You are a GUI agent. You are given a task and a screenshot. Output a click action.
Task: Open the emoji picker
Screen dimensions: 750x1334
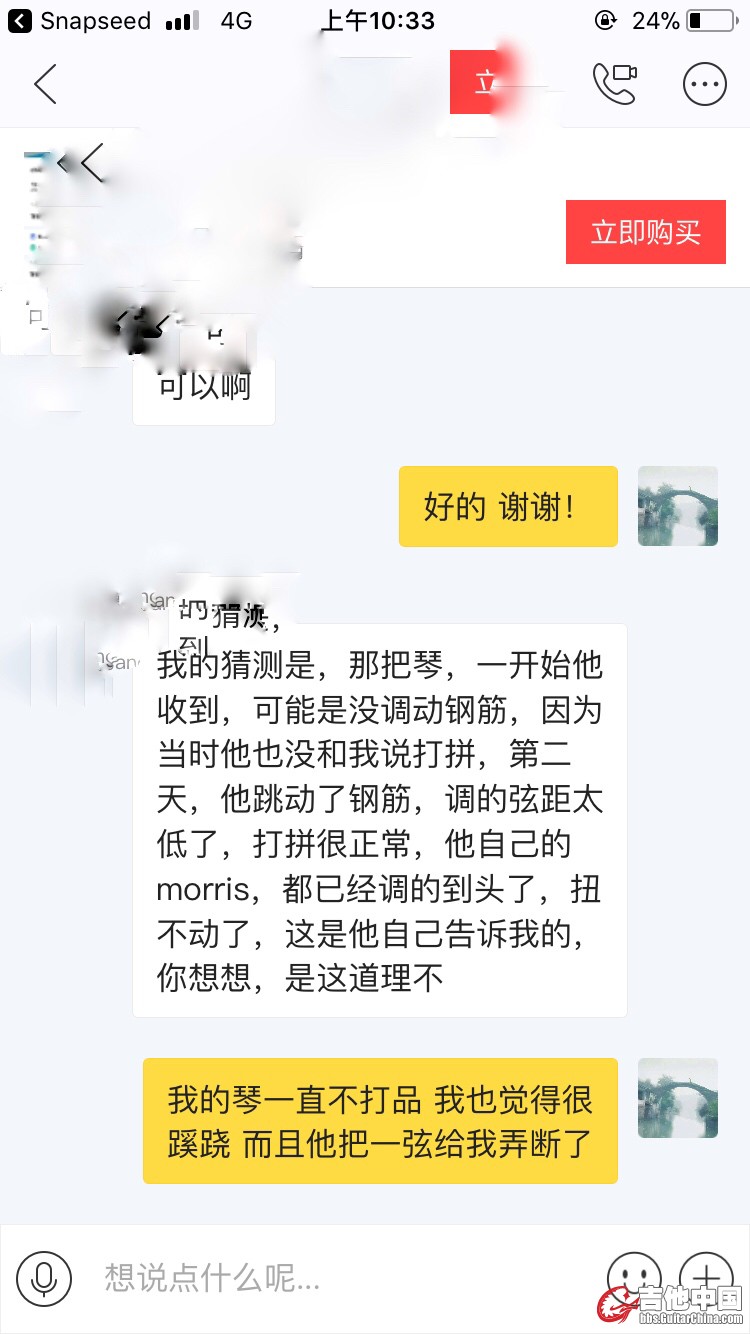coord(634,1277)
